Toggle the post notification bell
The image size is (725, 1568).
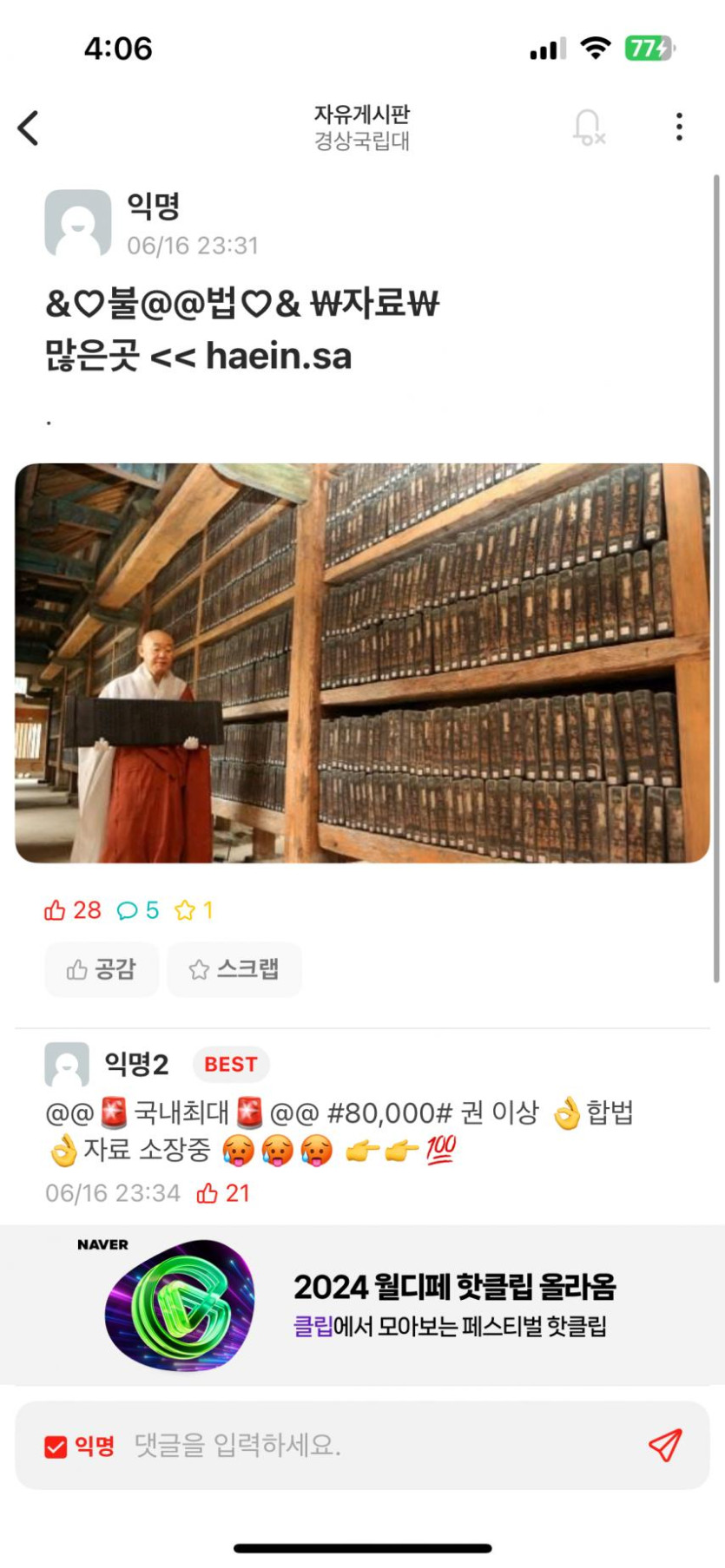588,128
